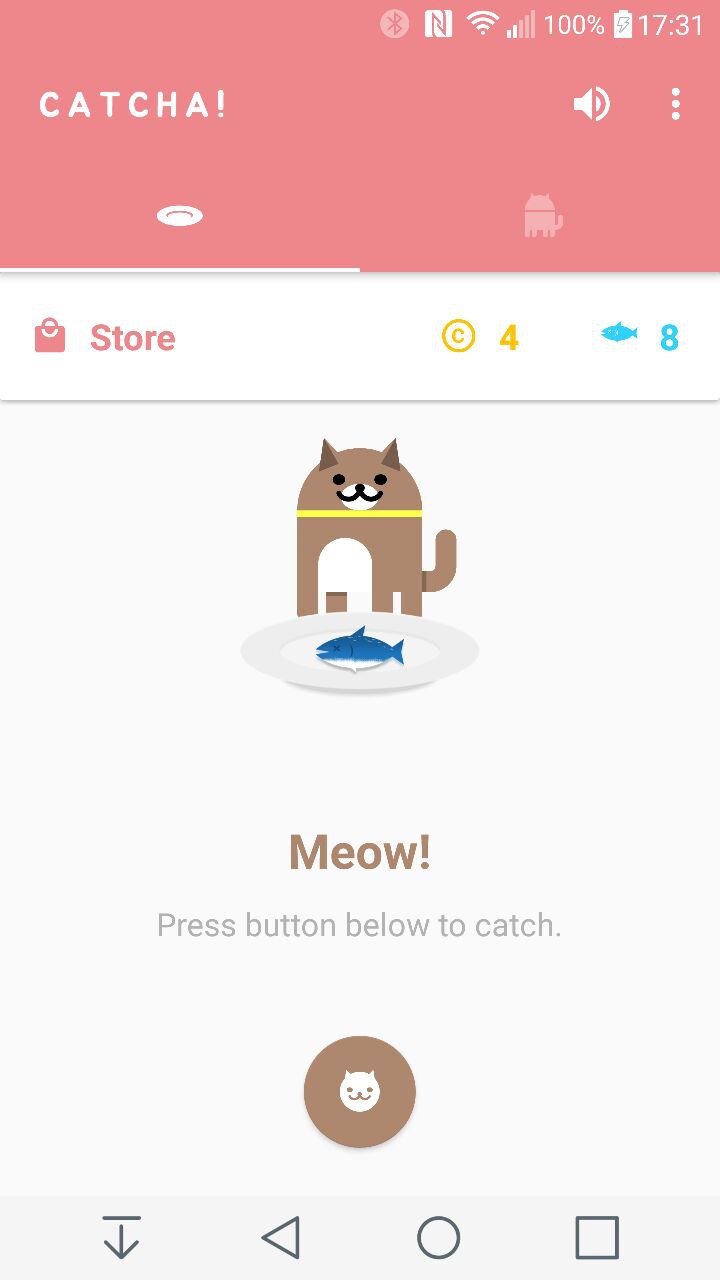The image size is (720, 1280).
Task: Go back with the system back button
Action: click(281, 1238)
